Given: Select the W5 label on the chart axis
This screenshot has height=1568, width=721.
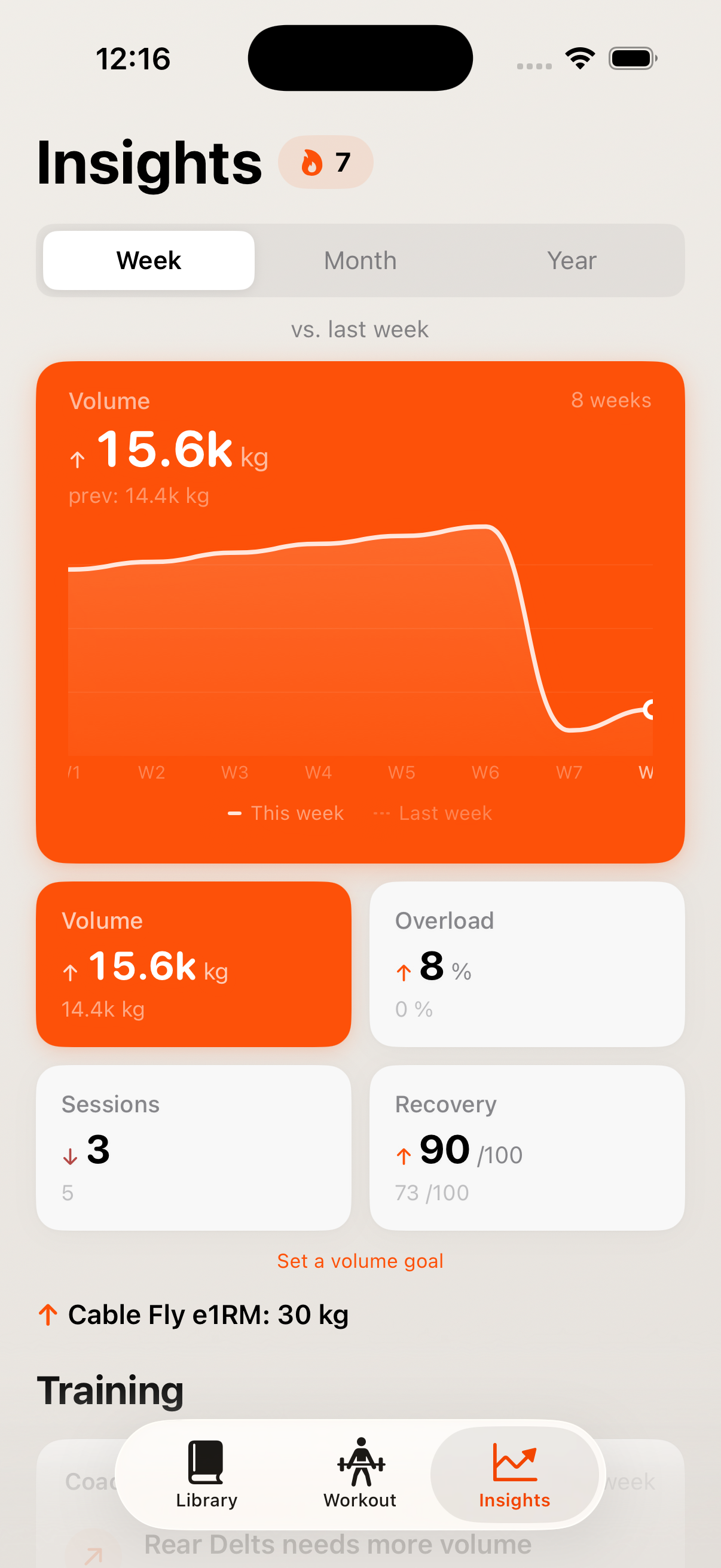Looking at the screenshot, I should pos(402,772).
